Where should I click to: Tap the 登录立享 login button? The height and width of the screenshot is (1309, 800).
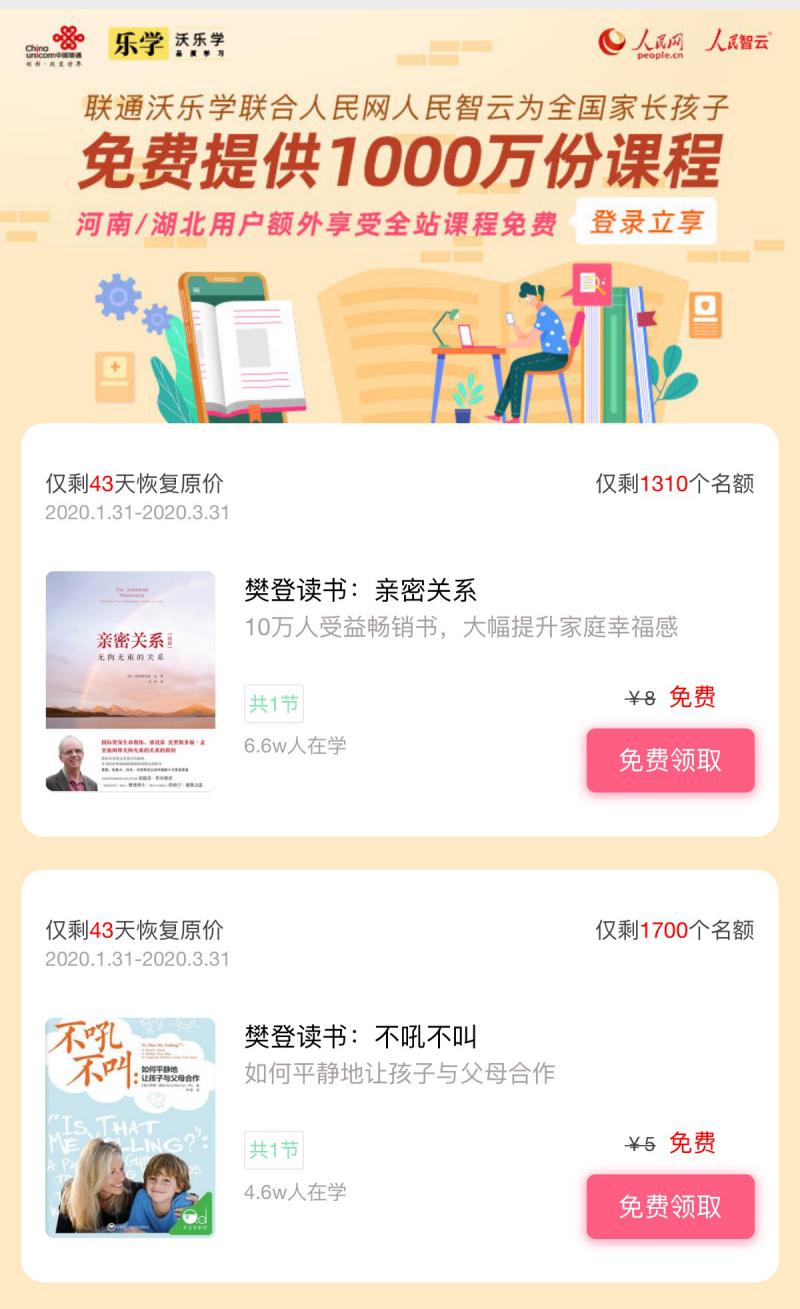pyautogui.click(x=646, y=222)
